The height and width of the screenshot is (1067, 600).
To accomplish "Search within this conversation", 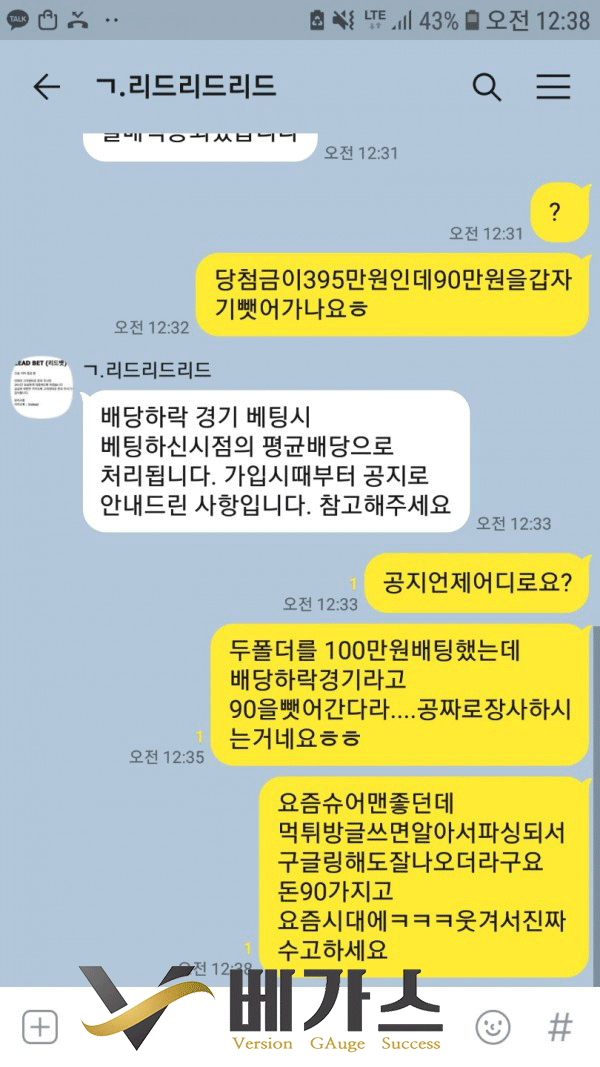I will tap(486, 87).
